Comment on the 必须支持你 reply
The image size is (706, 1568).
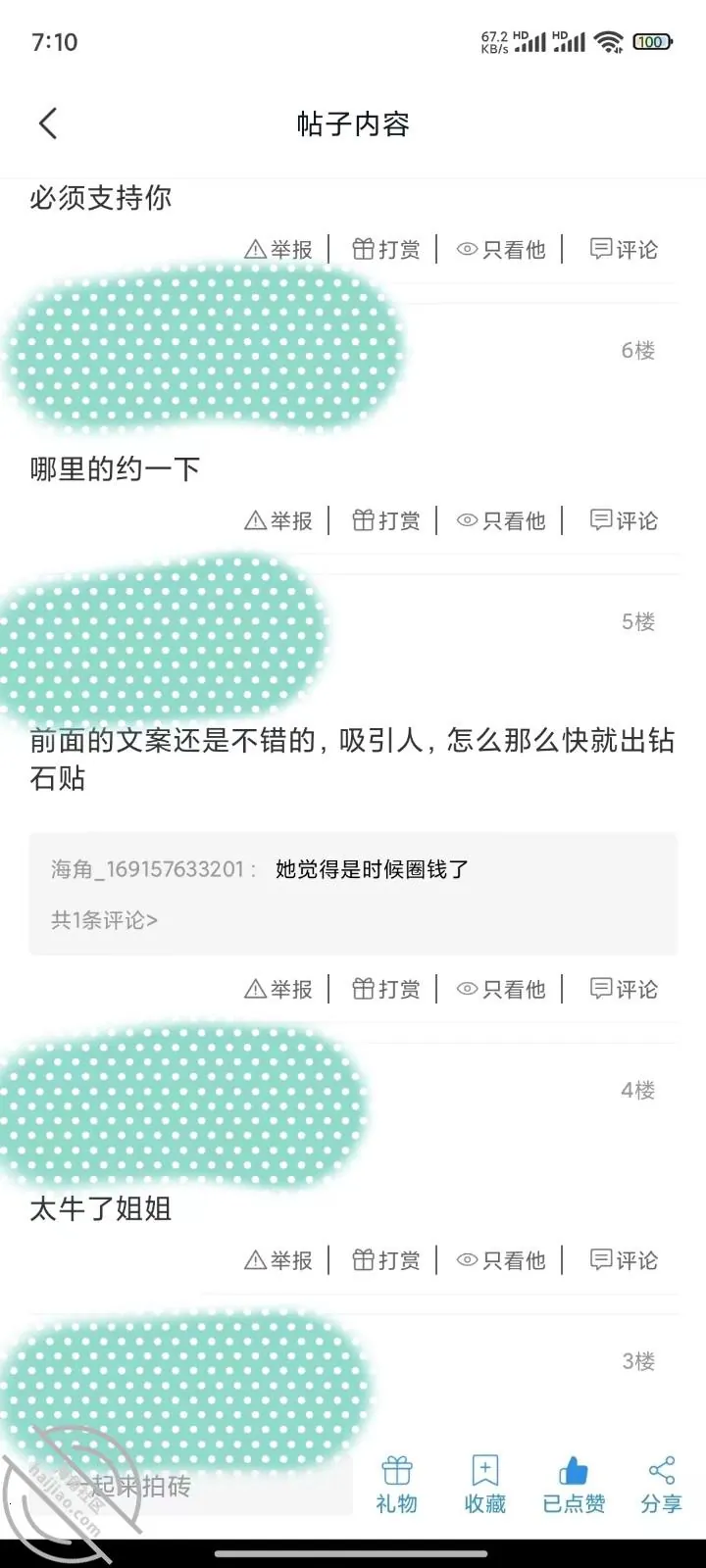tap(624, 250)
